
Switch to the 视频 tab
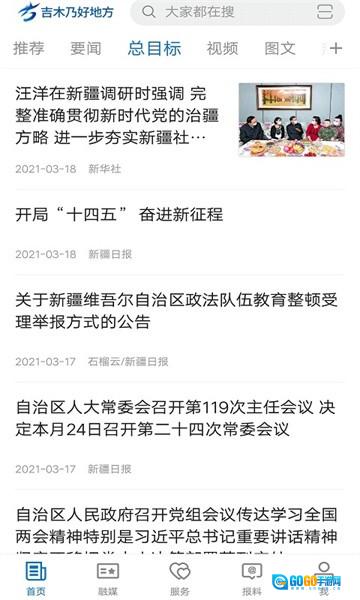click(x=222, y=49)
